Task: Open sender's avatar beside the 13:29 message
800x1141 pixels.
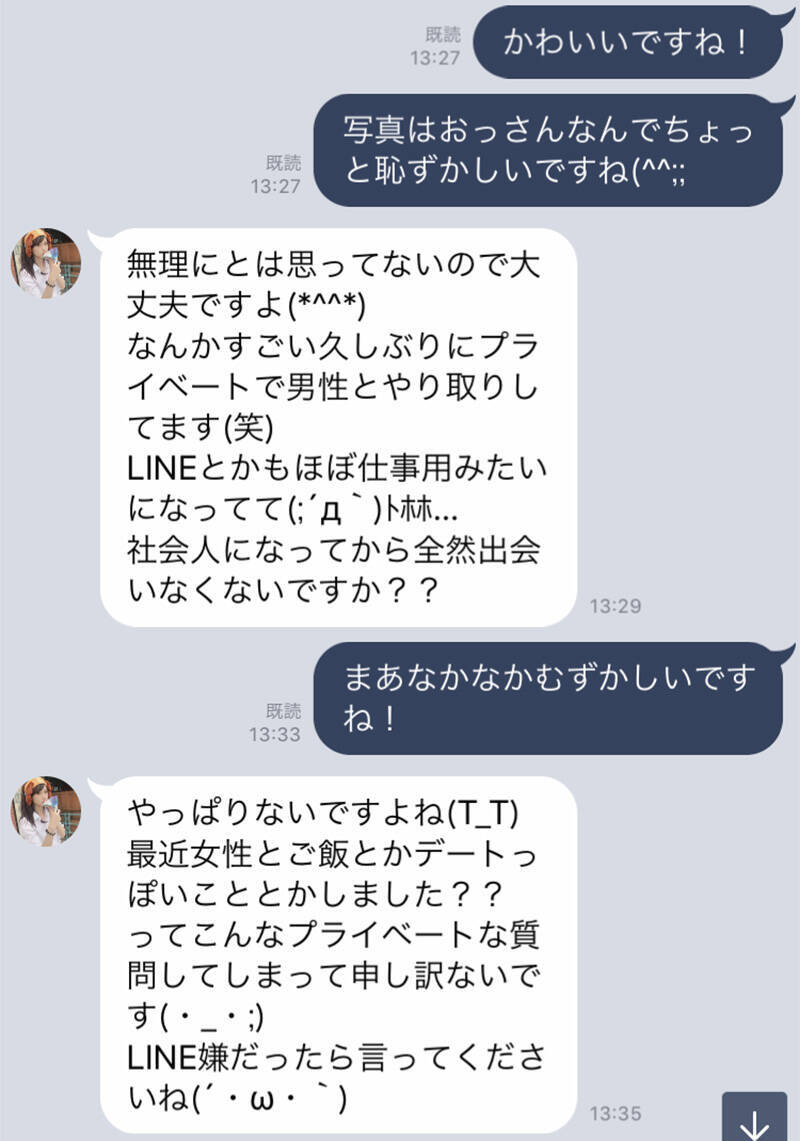Action: click(46, 263)
